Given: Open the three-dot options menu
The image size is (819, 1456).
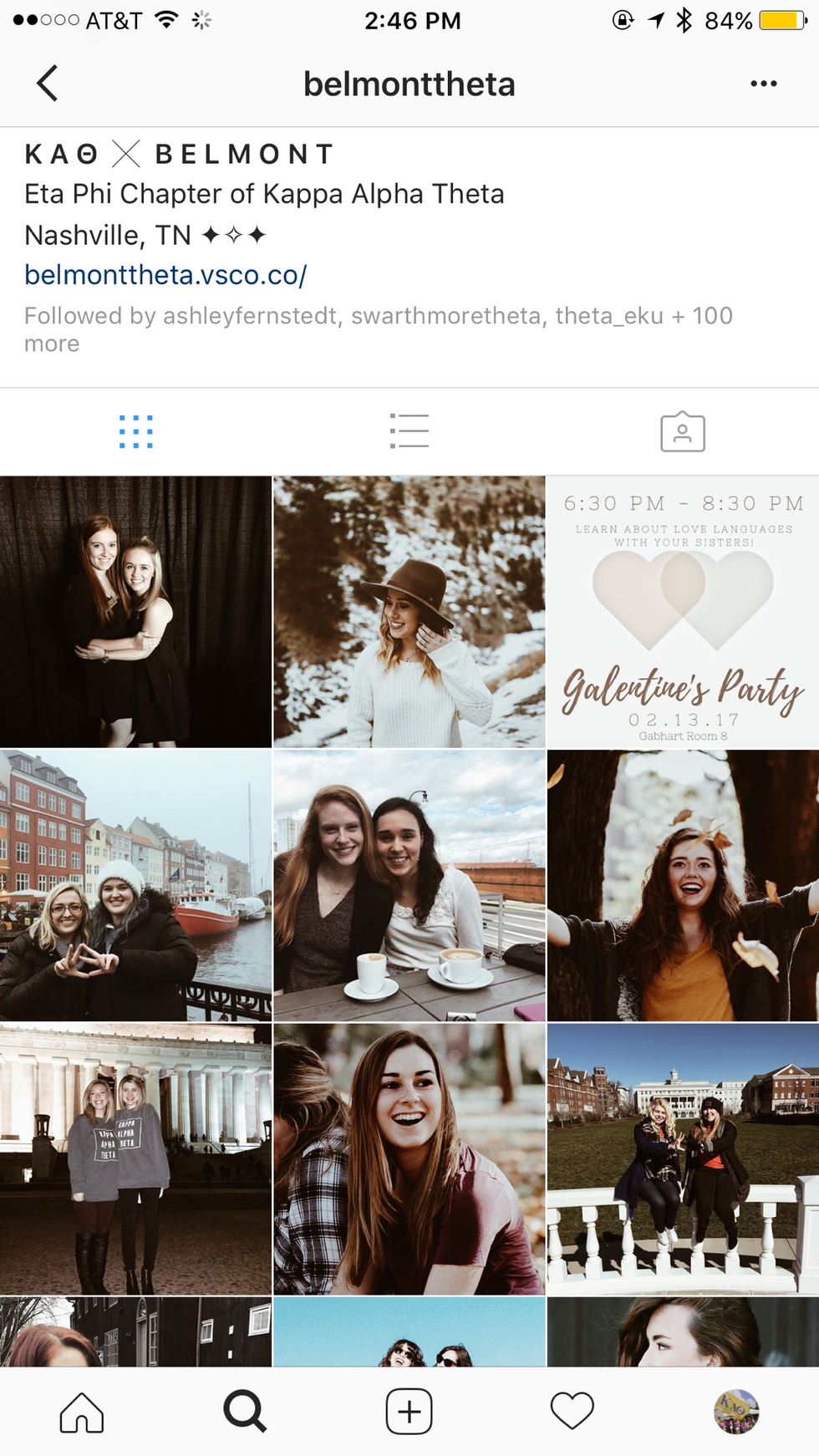Looking at the screenshot, I should coord(763,84).
